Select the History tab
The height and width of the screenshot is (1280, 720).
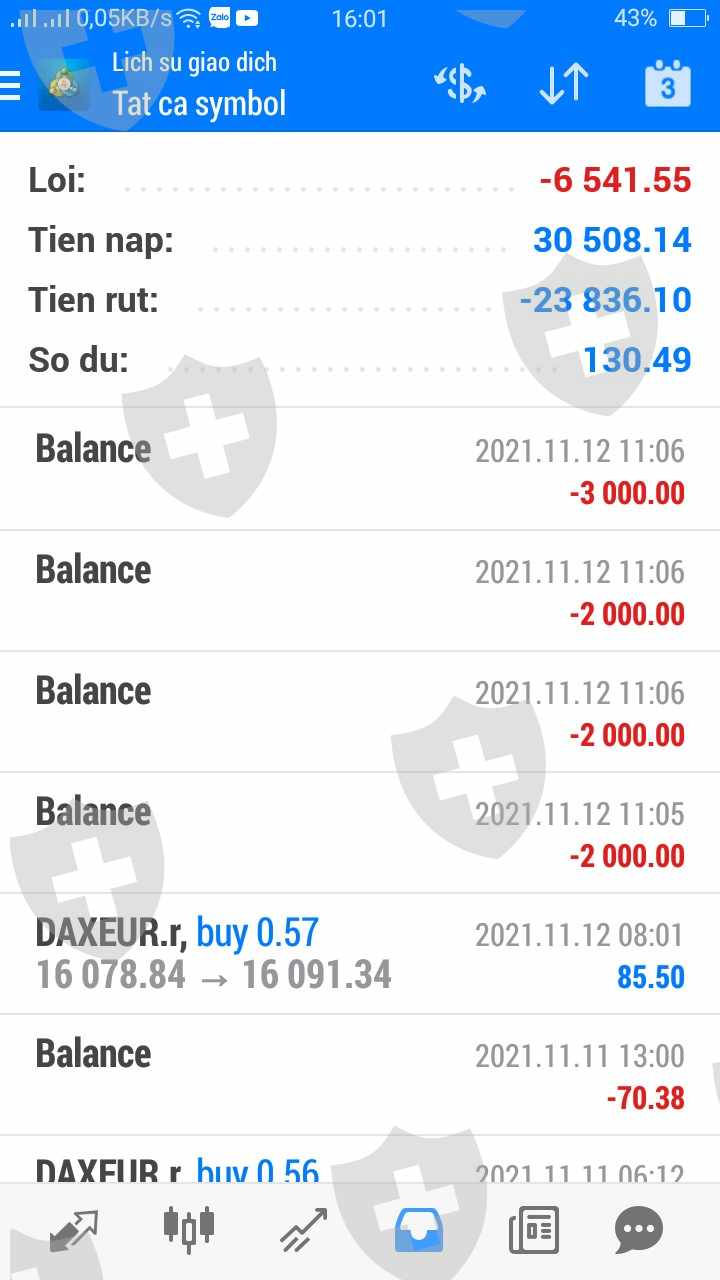[419, 1228]
